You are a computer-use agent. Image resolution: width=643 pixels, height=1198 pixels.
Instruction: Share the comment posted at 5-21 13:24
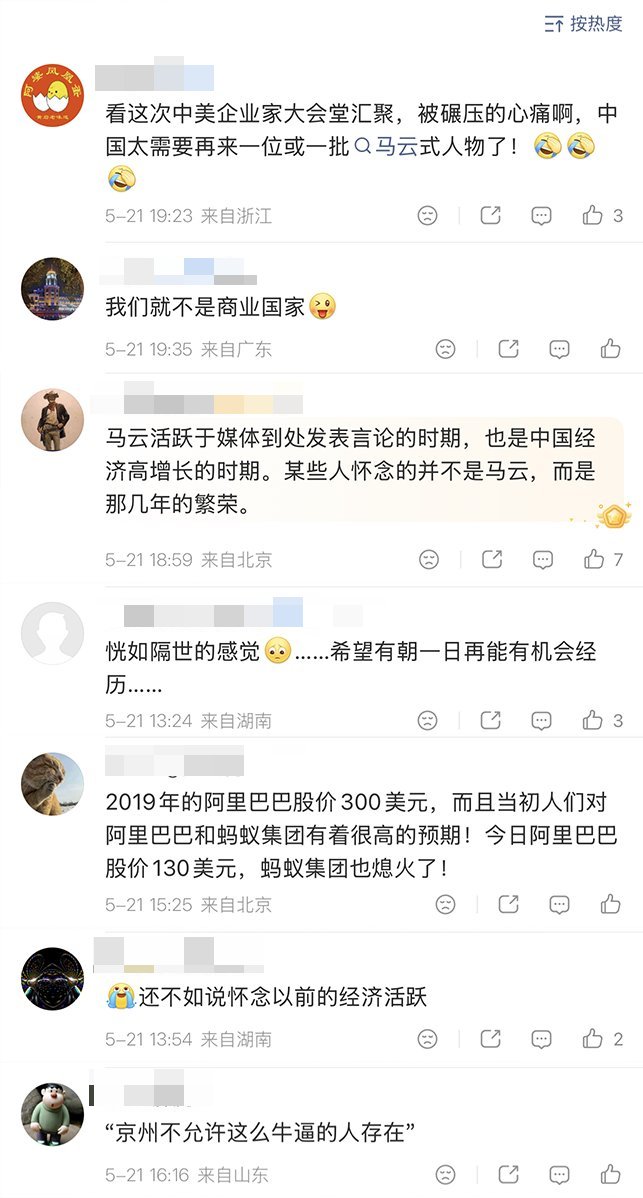490,720
